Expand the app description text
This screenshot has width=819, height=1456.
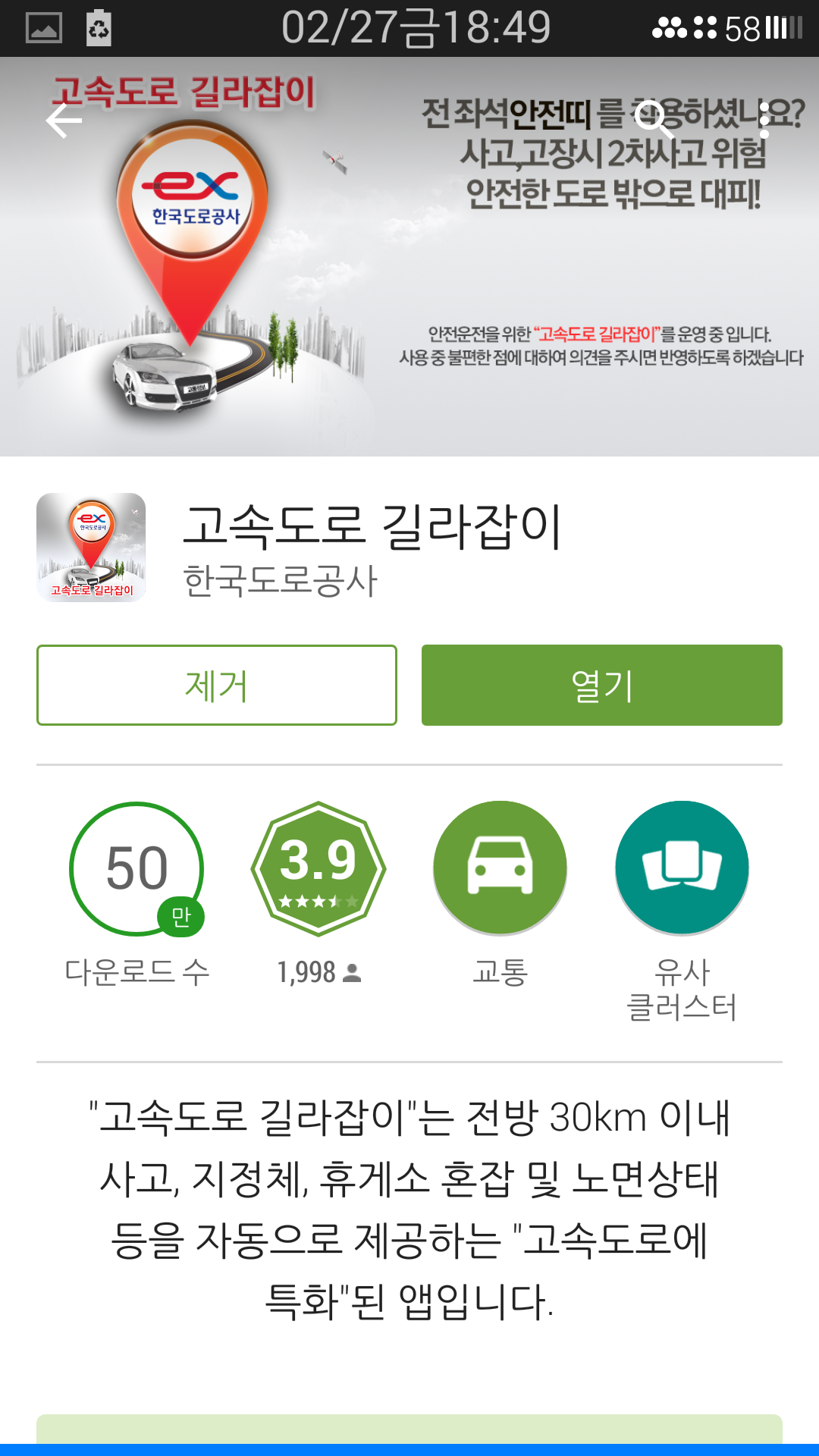pos(409,1209)
